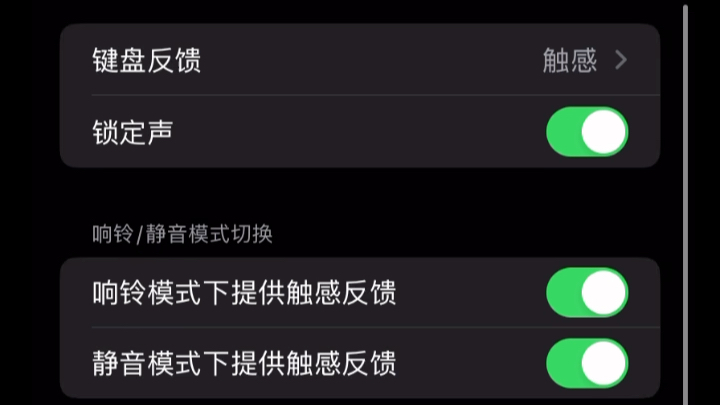Open the 键盘反馈 settings row
Image resolution: width=720 pixels, height=405 pixels.
[360, 60]
